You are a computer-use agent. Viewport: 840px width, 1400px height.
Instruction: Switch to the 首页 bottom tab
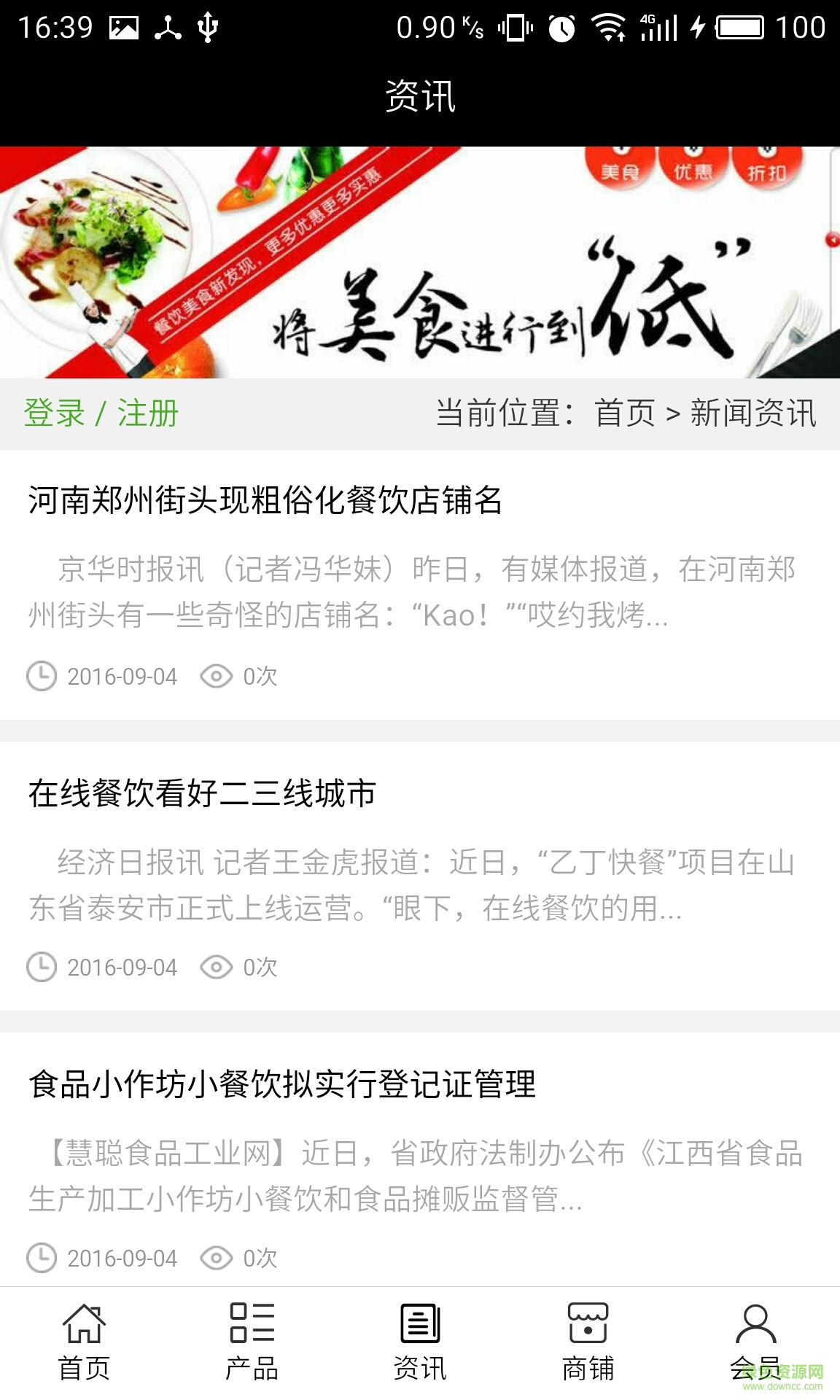[84, 1343]
